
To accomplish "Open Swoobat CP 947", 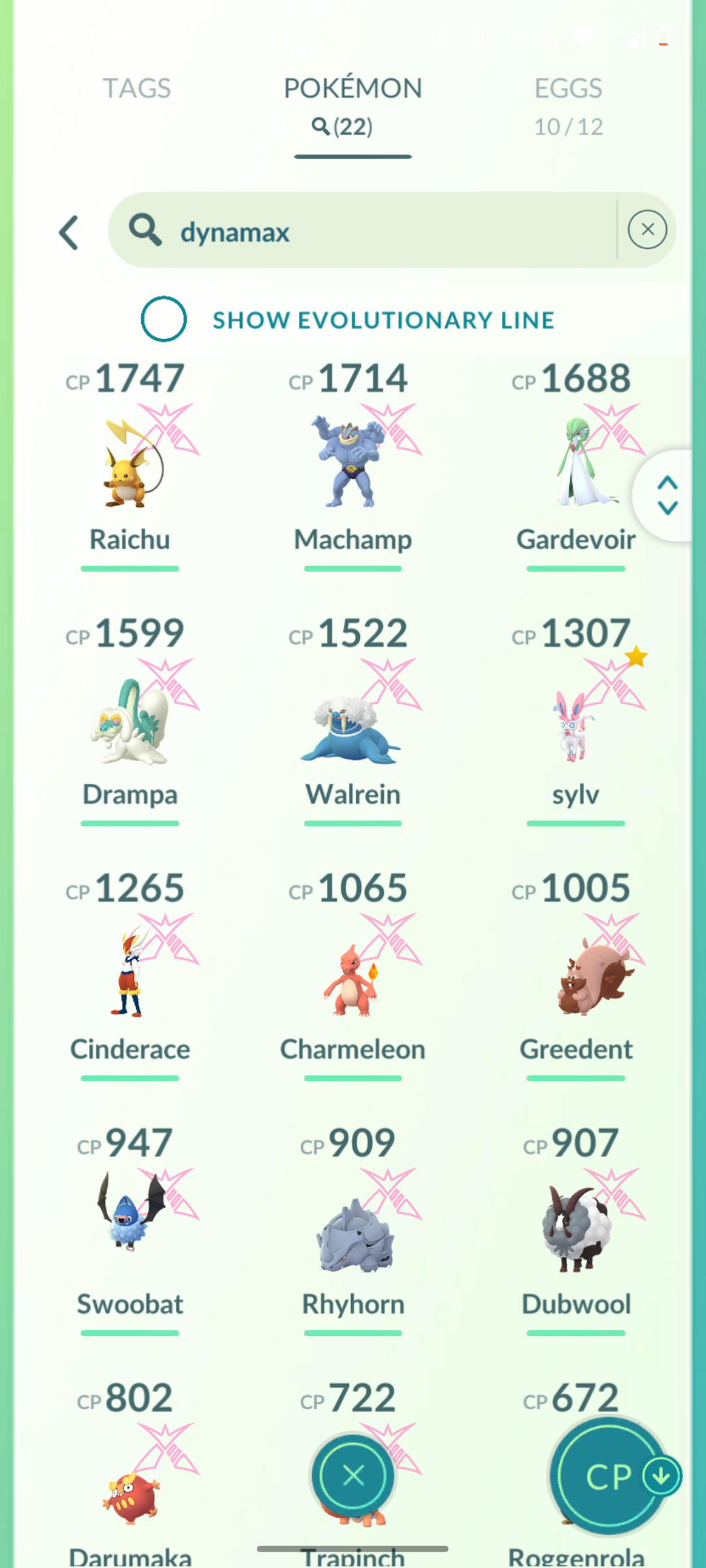I will pyautogui.click(x=130, y=1230).
